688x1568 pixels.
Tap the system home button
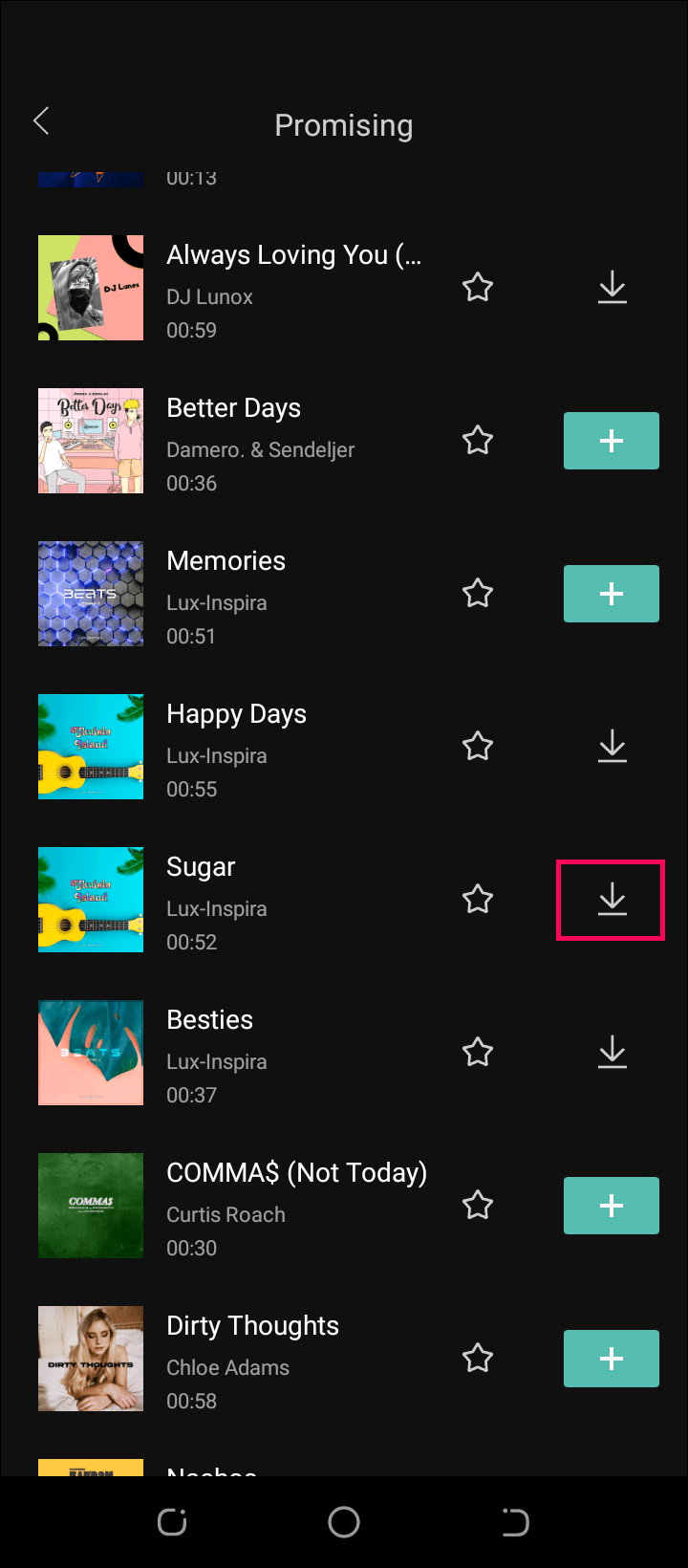tap(344, 1522)
